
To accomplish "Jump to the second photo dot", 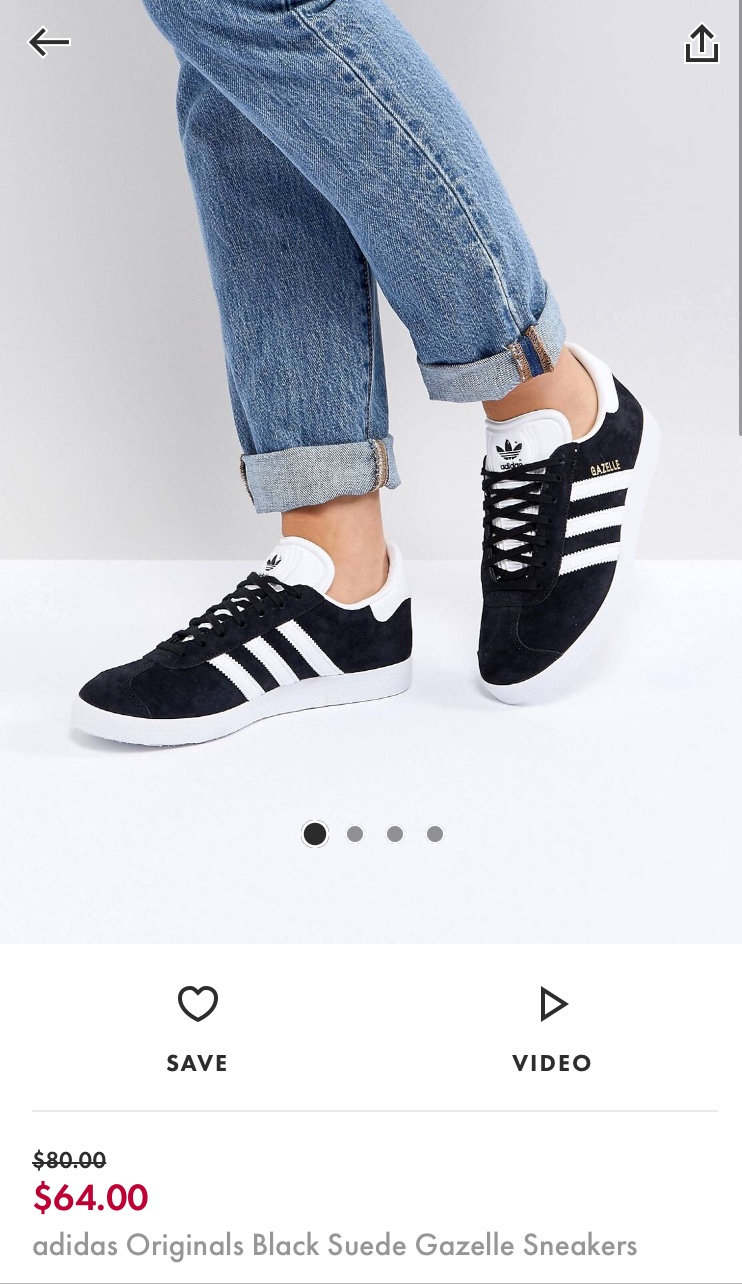I will (355, 834).
